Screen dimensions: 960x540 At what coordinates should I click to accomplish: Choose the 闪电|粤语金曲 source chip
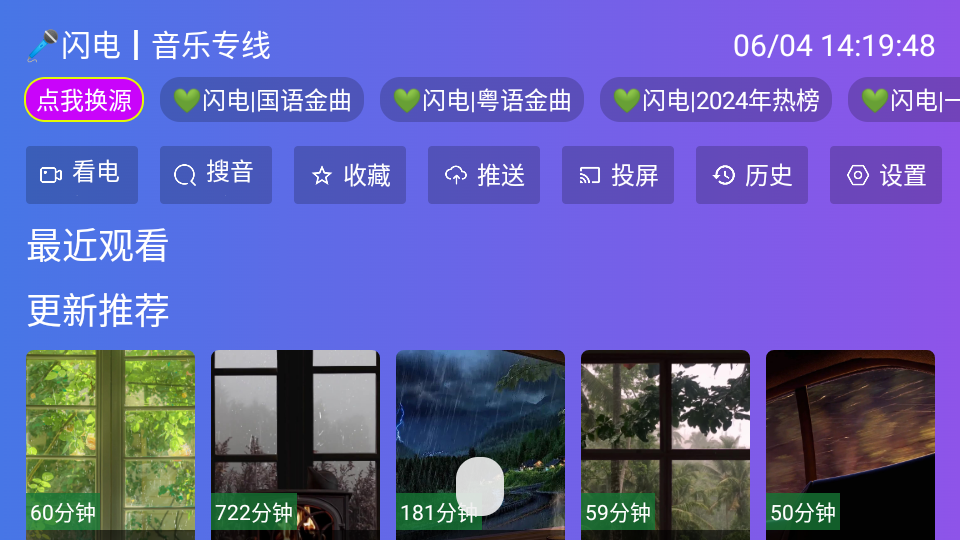(482, 100)
